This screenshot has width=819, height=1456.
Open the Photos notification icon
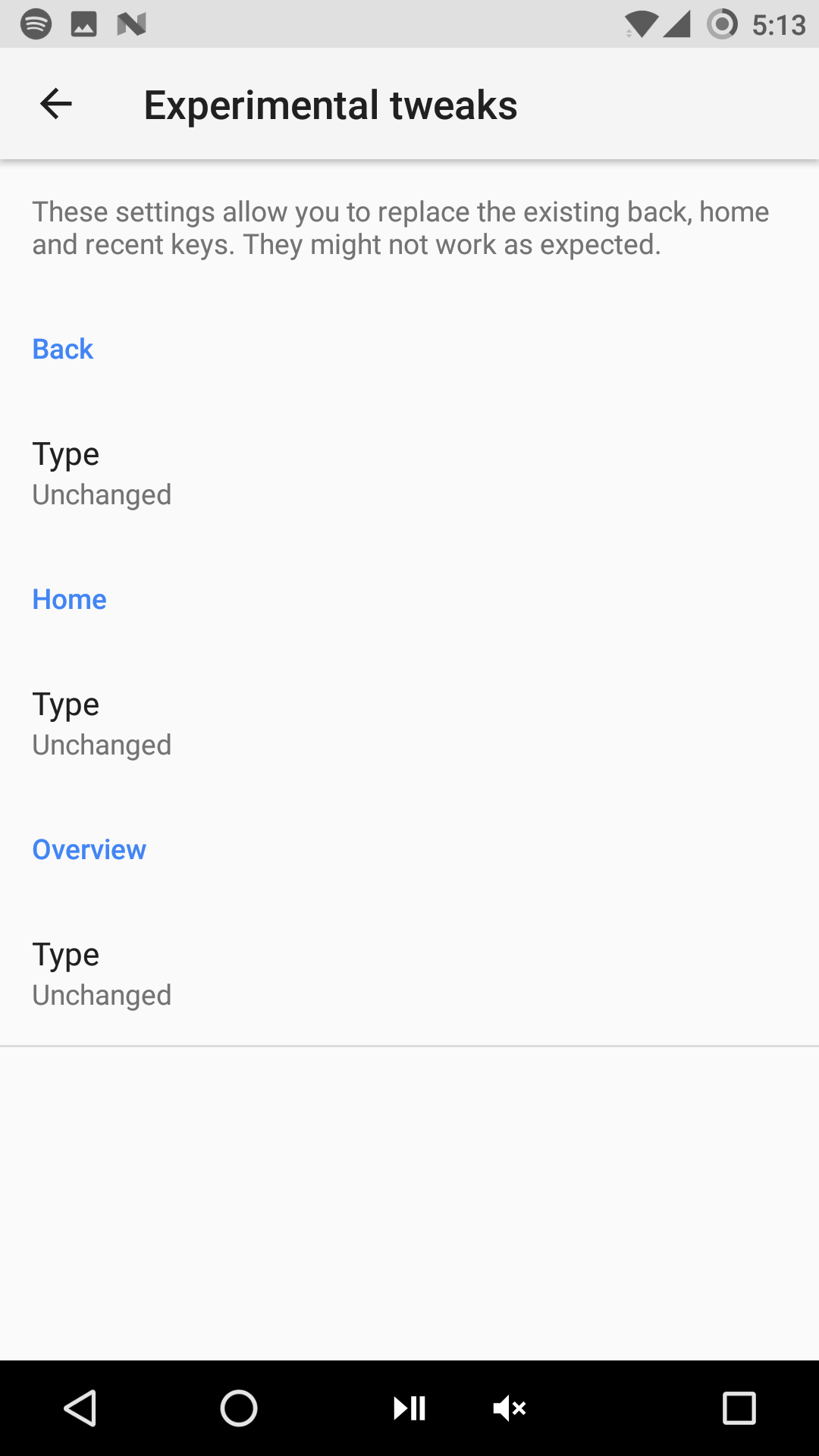coord(82,24)
